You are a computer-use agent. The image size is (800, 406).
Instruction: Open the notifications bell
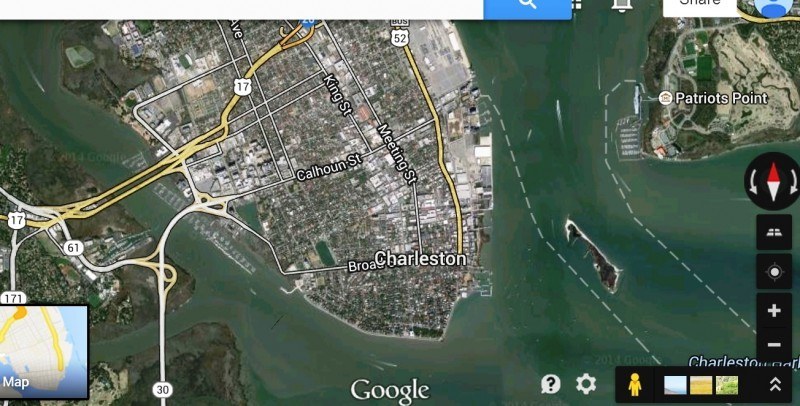[x=621, y=5]
